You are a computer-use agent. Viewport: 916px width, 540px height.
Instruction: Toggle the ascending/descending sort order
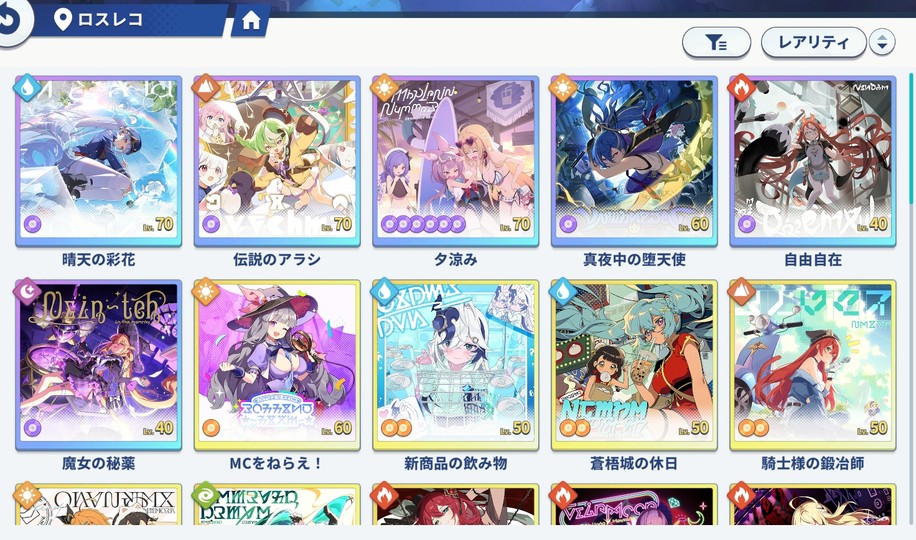pos(881,42)
